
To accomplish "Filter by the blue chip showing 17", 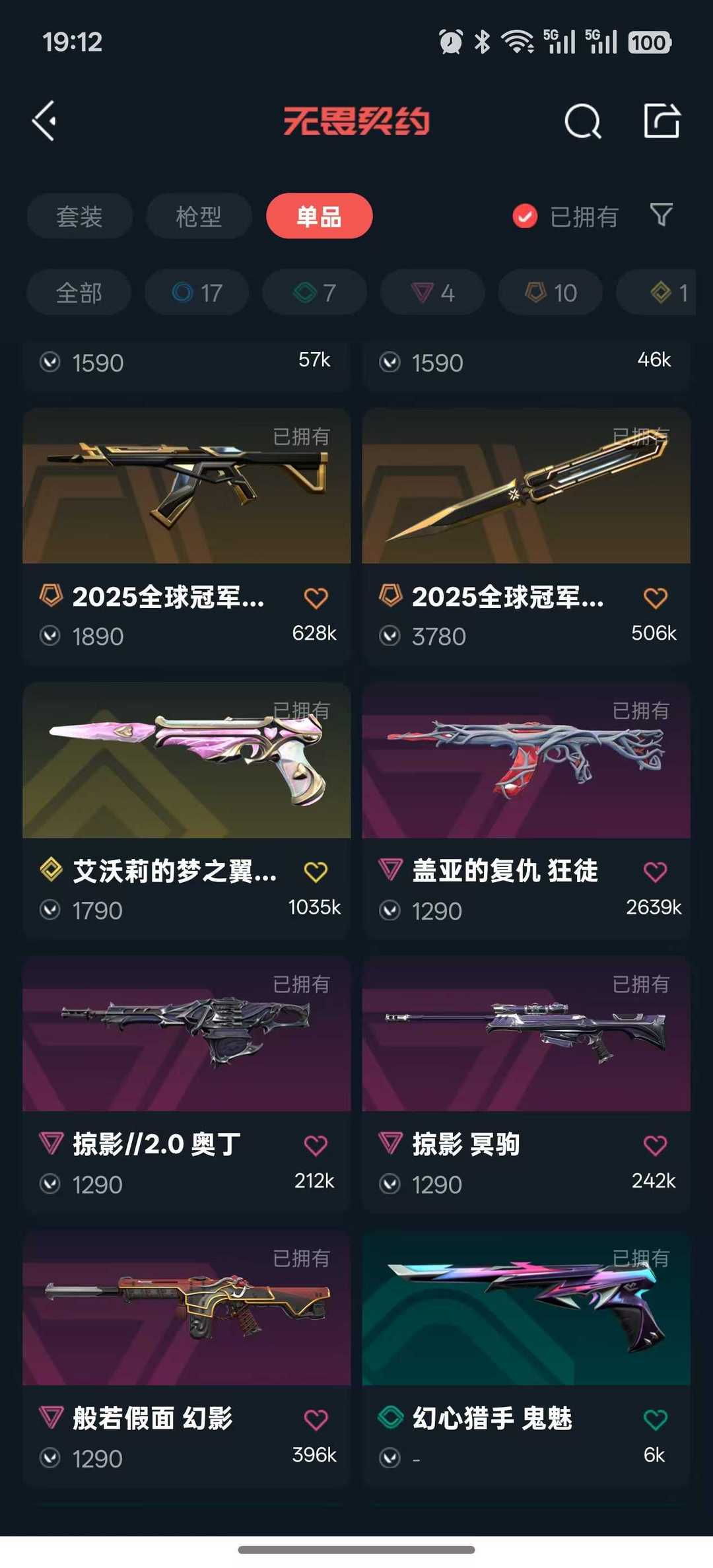I will tap(197, 292).
